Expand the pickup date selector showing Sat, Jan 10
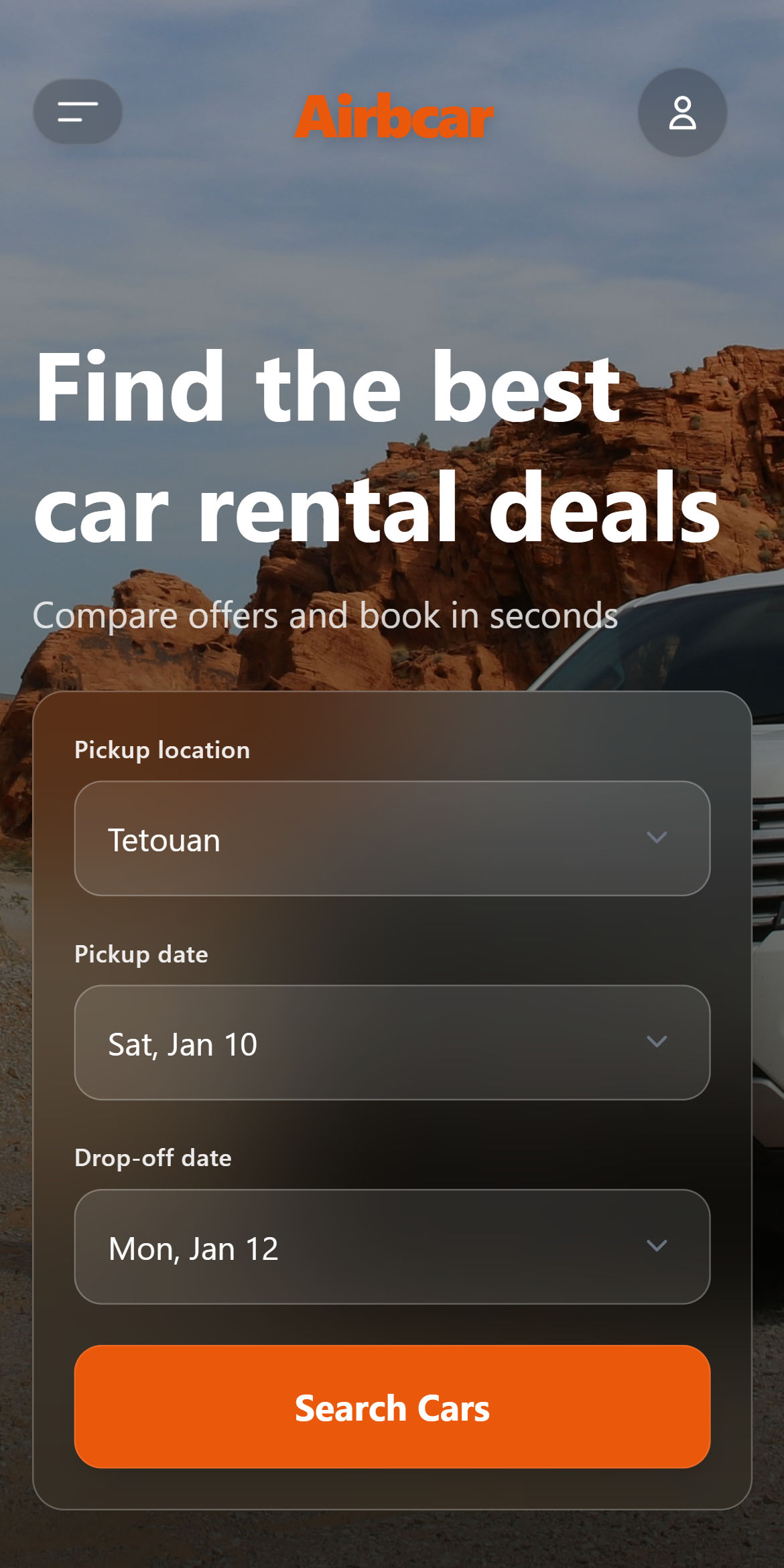Screen dimensions: 784x1568 tap(392, 1042)
